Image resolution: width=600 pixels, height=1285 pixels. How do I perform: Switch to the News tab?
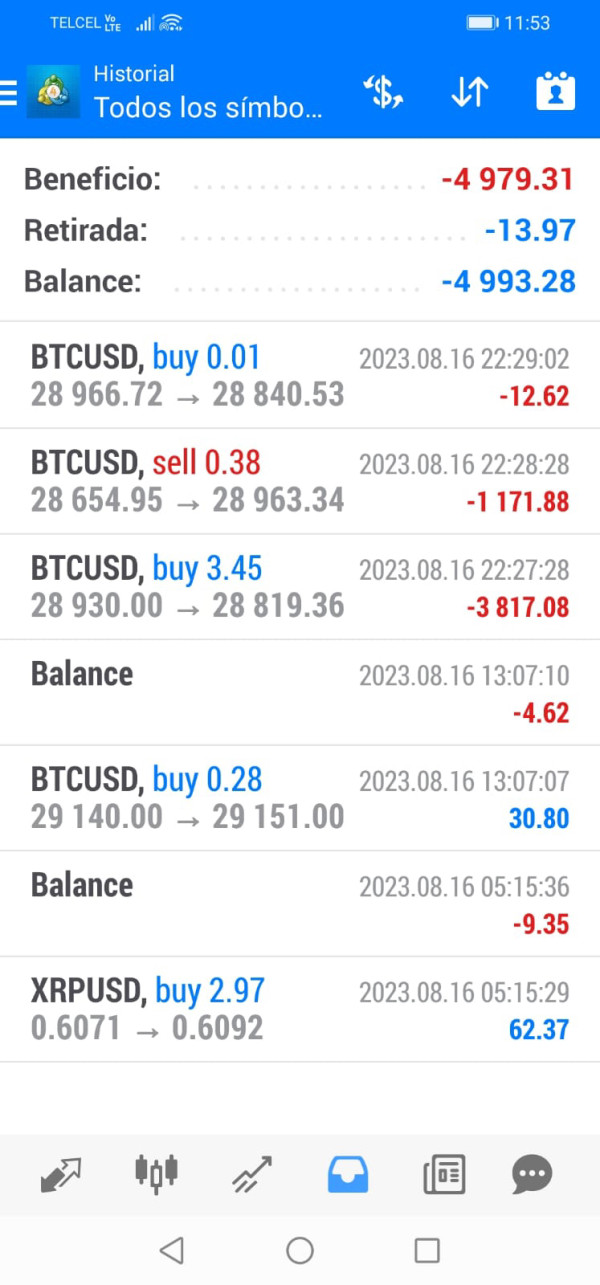(x=444, y=1174)
